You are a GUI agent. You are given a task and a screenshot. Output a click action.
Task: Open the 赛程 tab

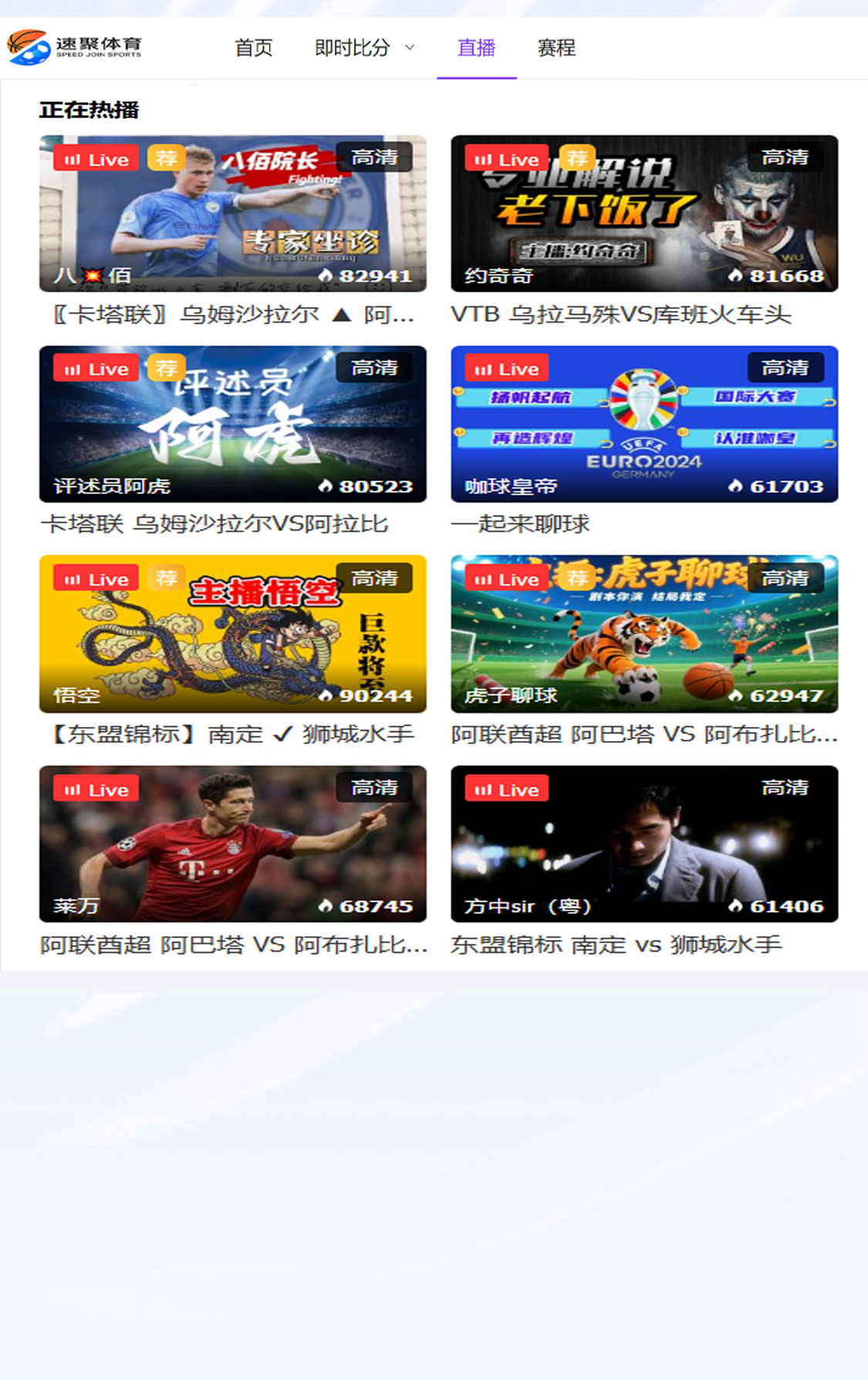click(556, 48)
